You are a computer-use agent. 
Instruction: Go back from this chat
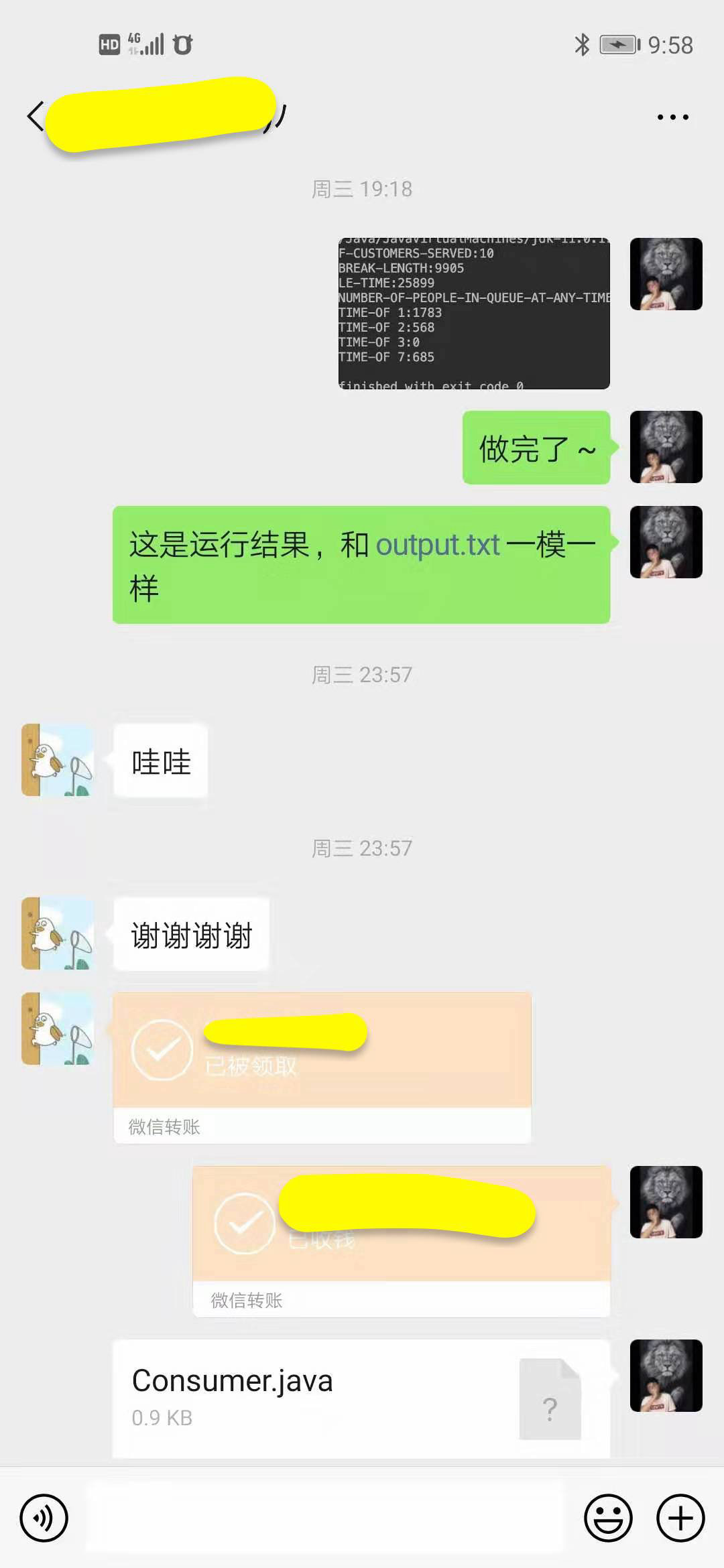(35, 117)
